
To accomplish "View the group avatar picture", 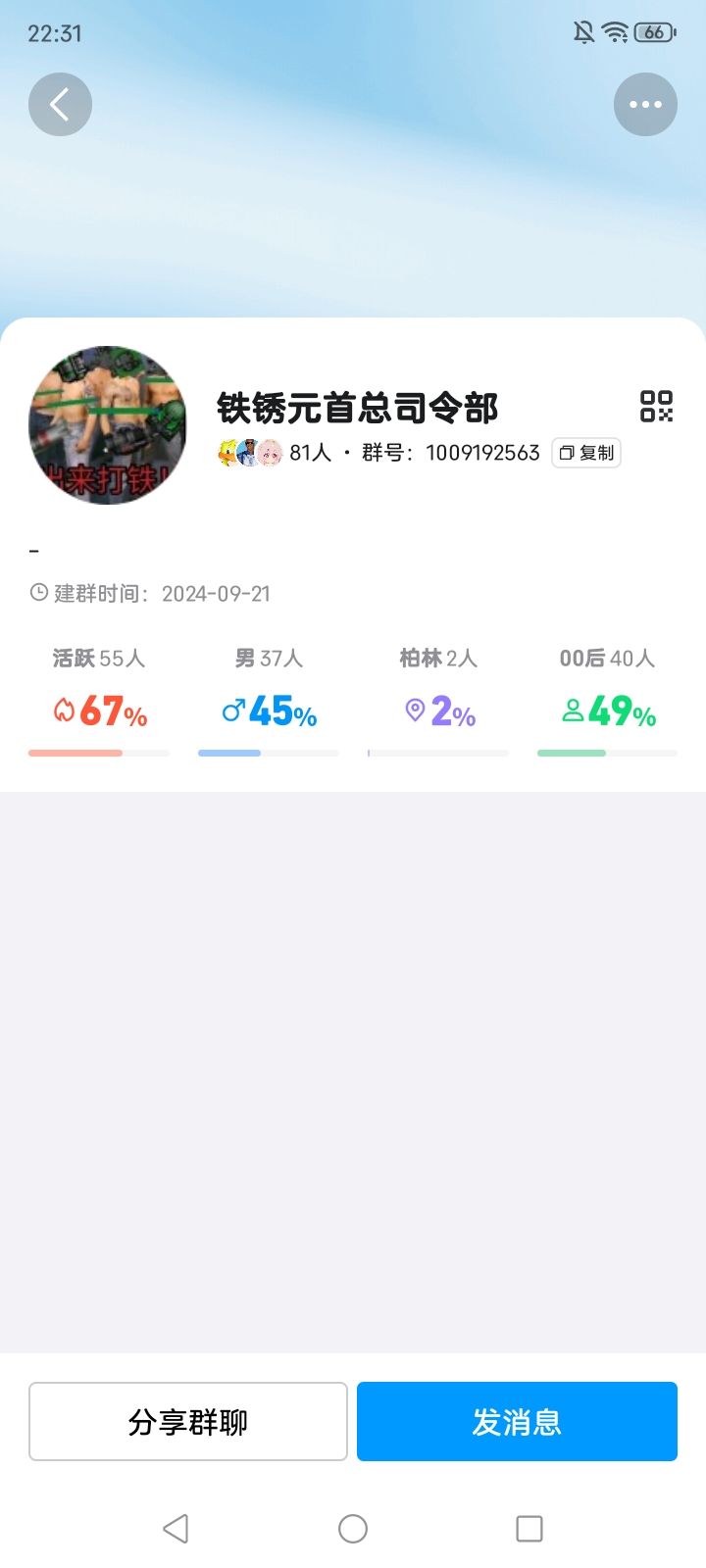I will [108, 425].
